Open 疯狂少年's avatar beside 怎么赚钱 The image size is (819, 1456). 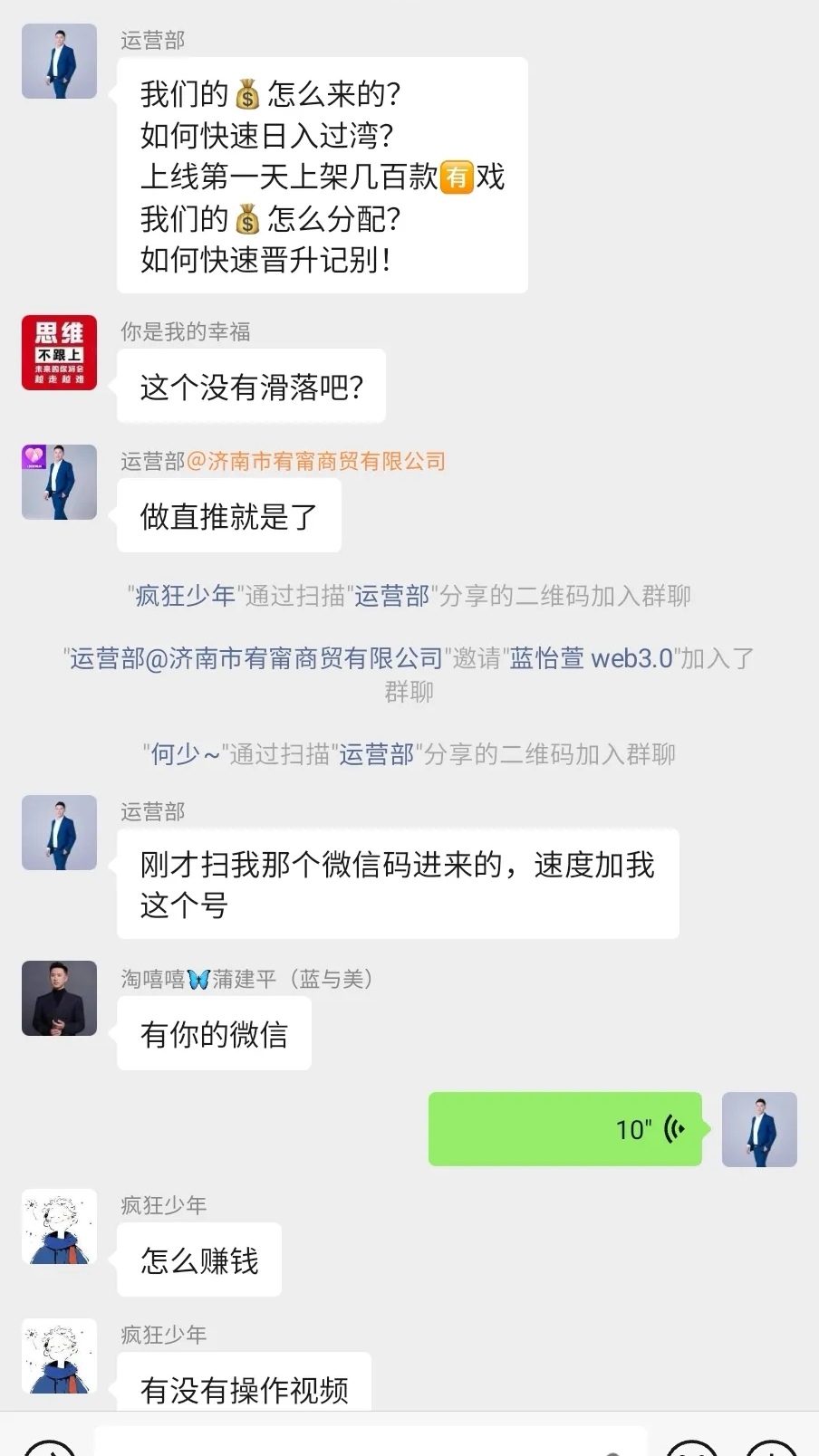pyautogui.click(x=59, y=1226)
